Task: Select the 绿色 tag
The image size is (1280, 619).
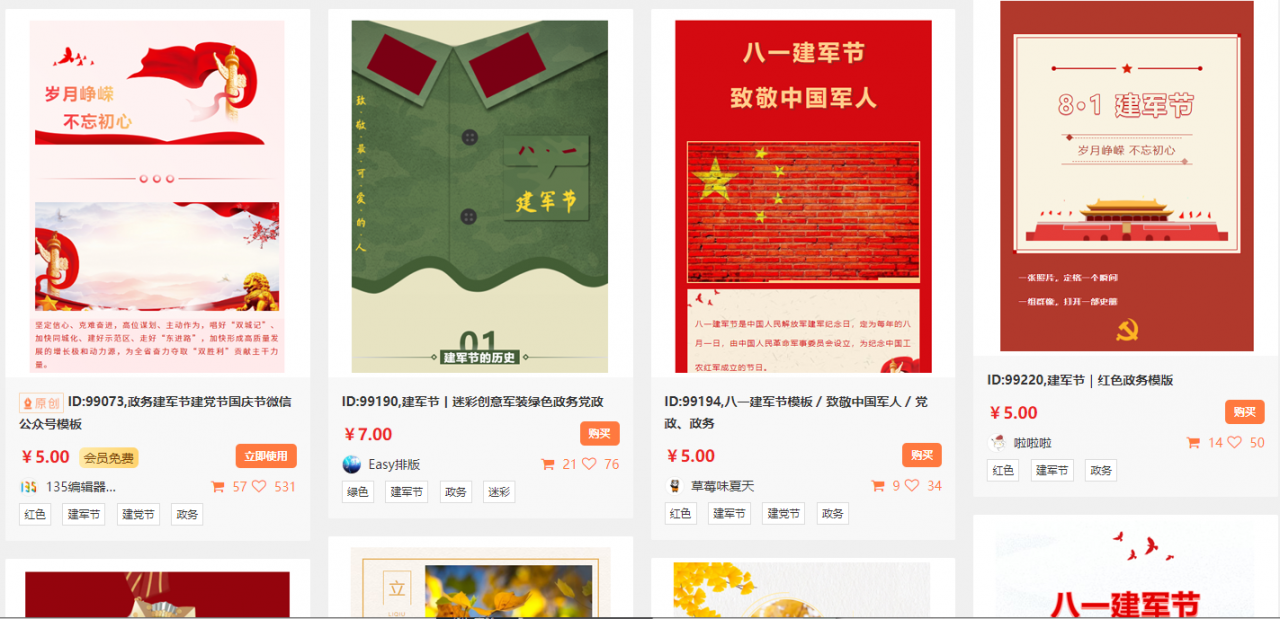Action: point(358,492)
